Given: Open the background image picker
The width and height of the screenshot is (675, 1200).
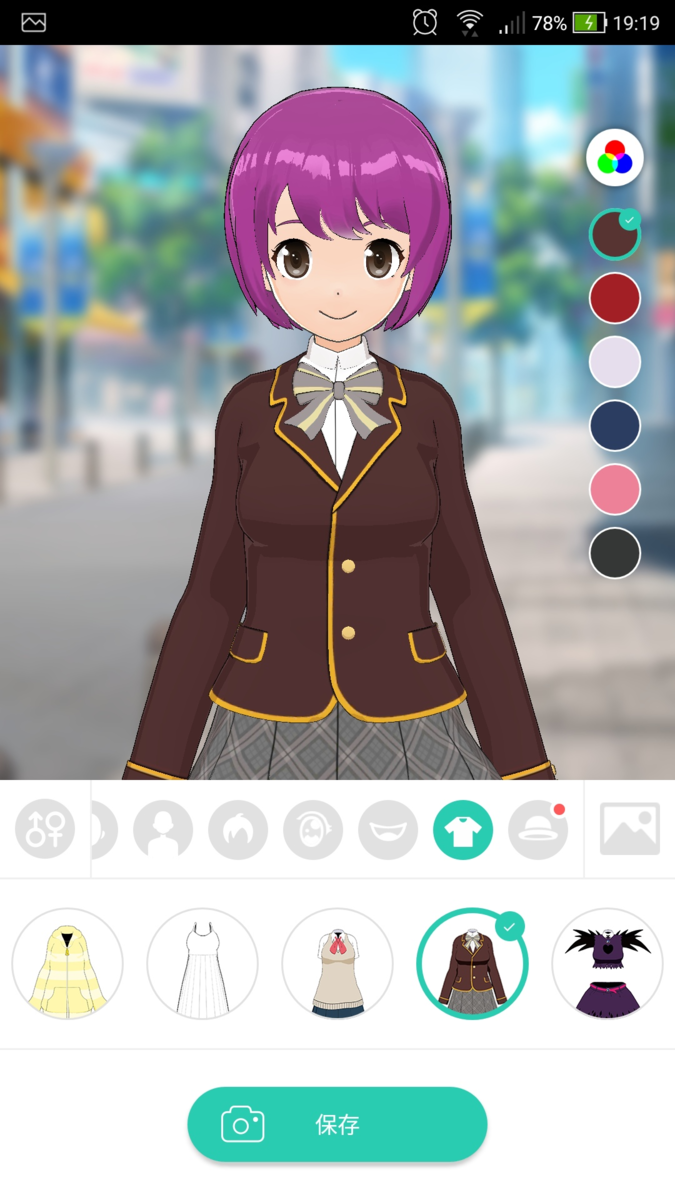Looking at the screenshot, I should (630, 829).
